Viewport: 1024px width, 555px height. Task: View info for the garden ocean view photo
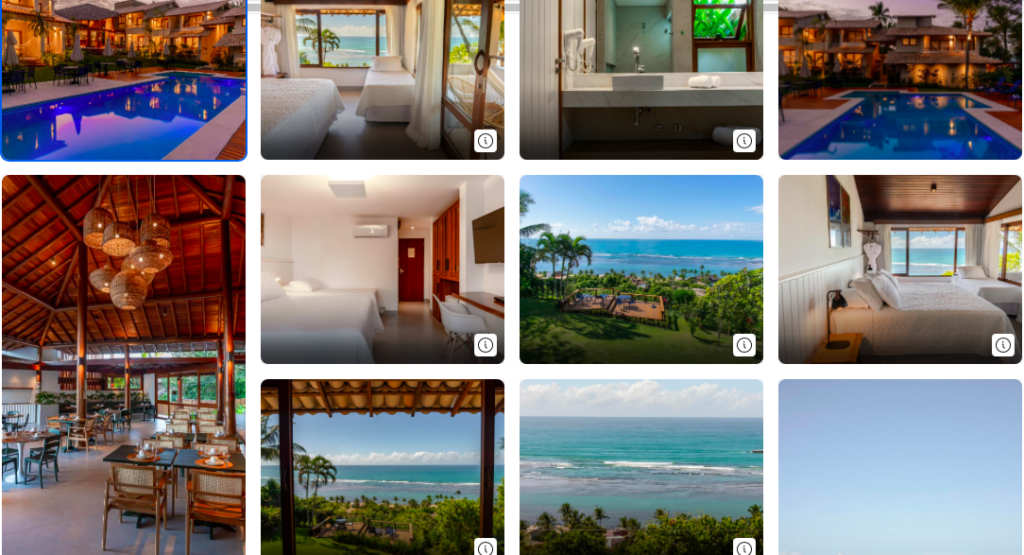point(744,345)
